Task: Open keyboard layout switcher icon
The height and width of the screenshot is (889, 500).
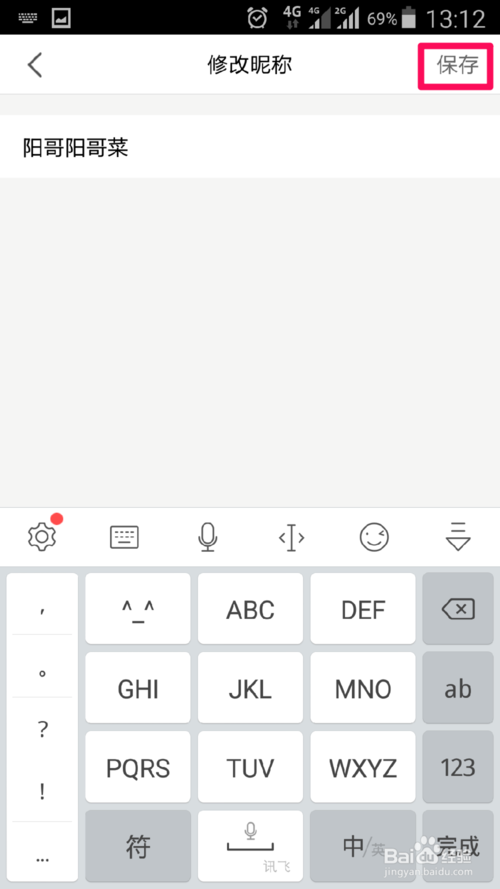Action: [124, 537]
